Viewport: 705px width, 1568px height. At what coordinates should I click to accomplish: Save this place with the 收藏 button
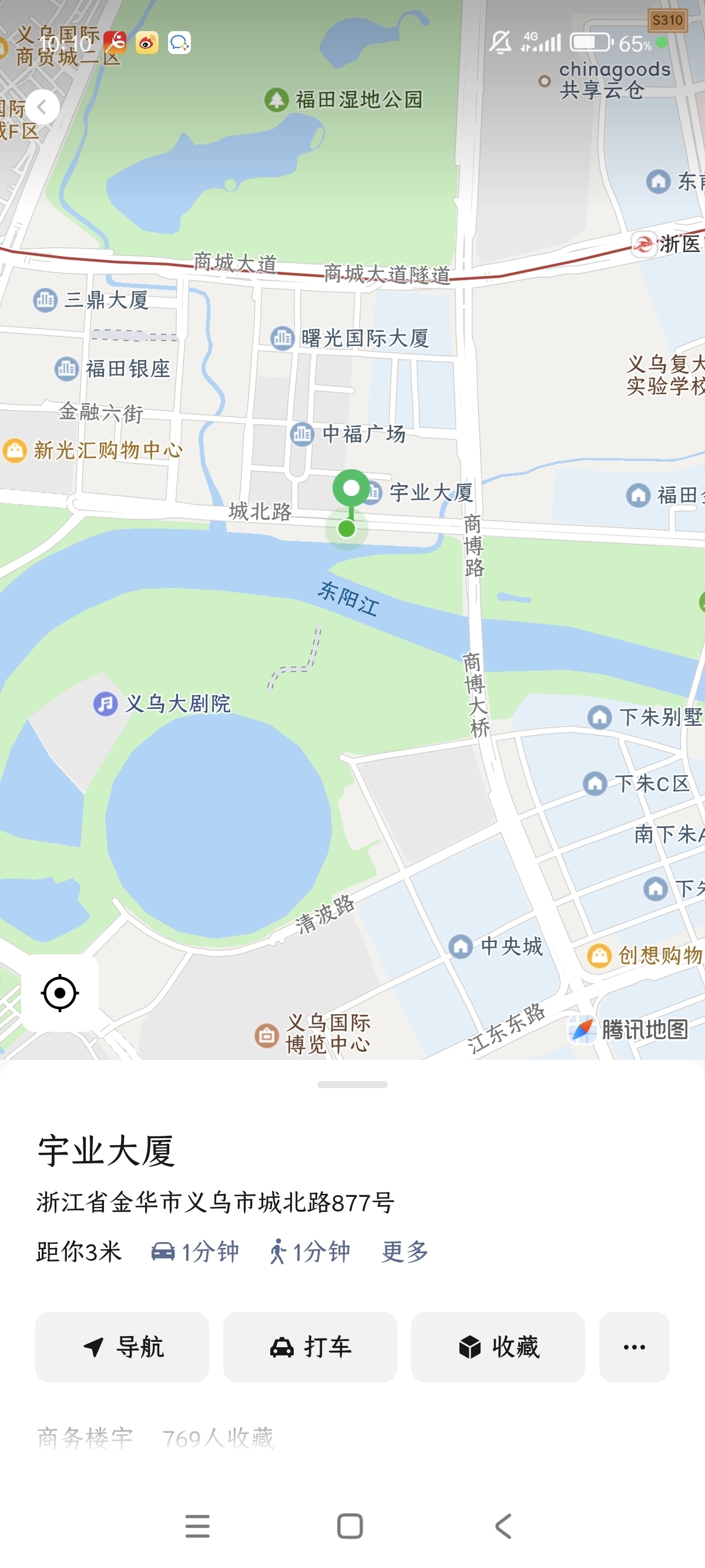point(498,1347)
